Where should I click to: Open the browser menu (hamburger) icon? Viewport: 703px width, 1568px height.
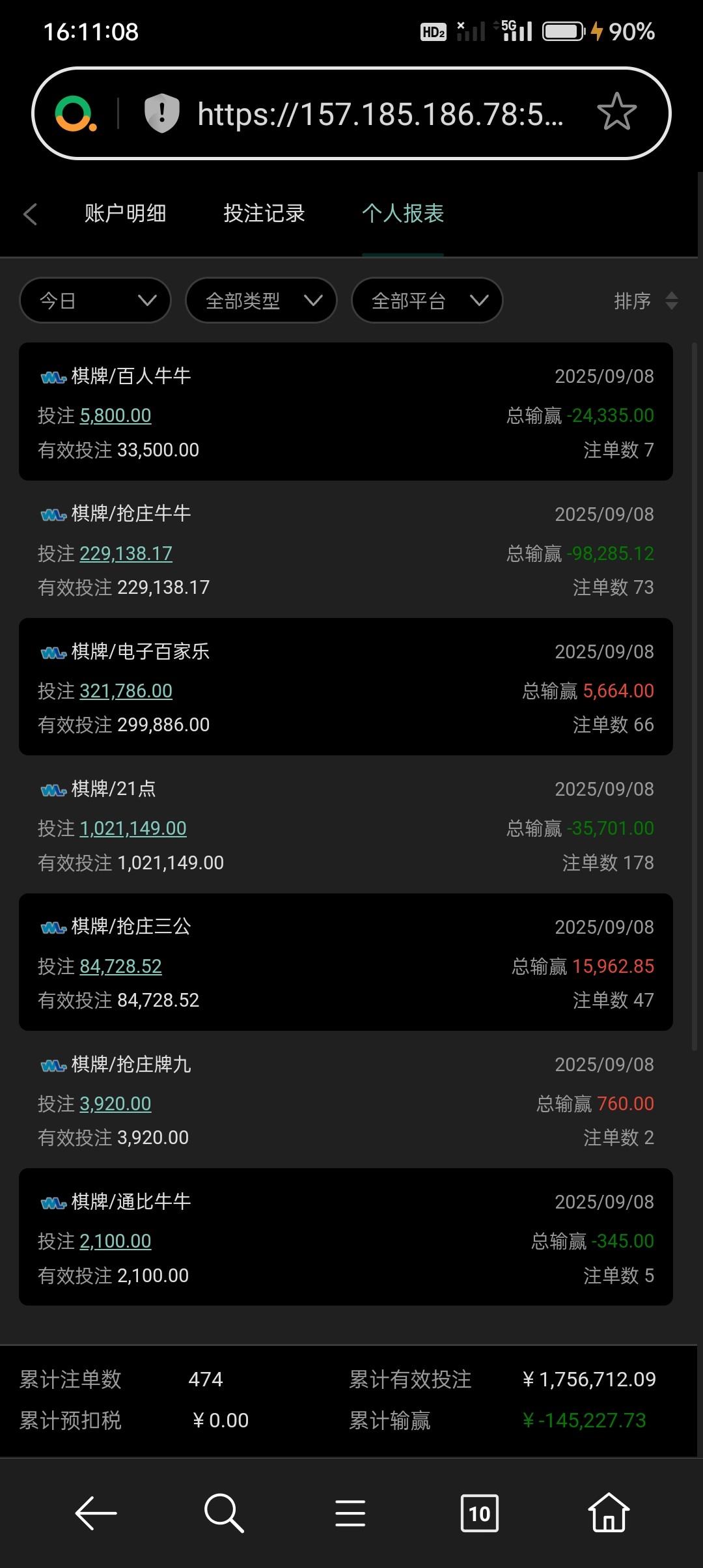click(x=350, y=1513)
